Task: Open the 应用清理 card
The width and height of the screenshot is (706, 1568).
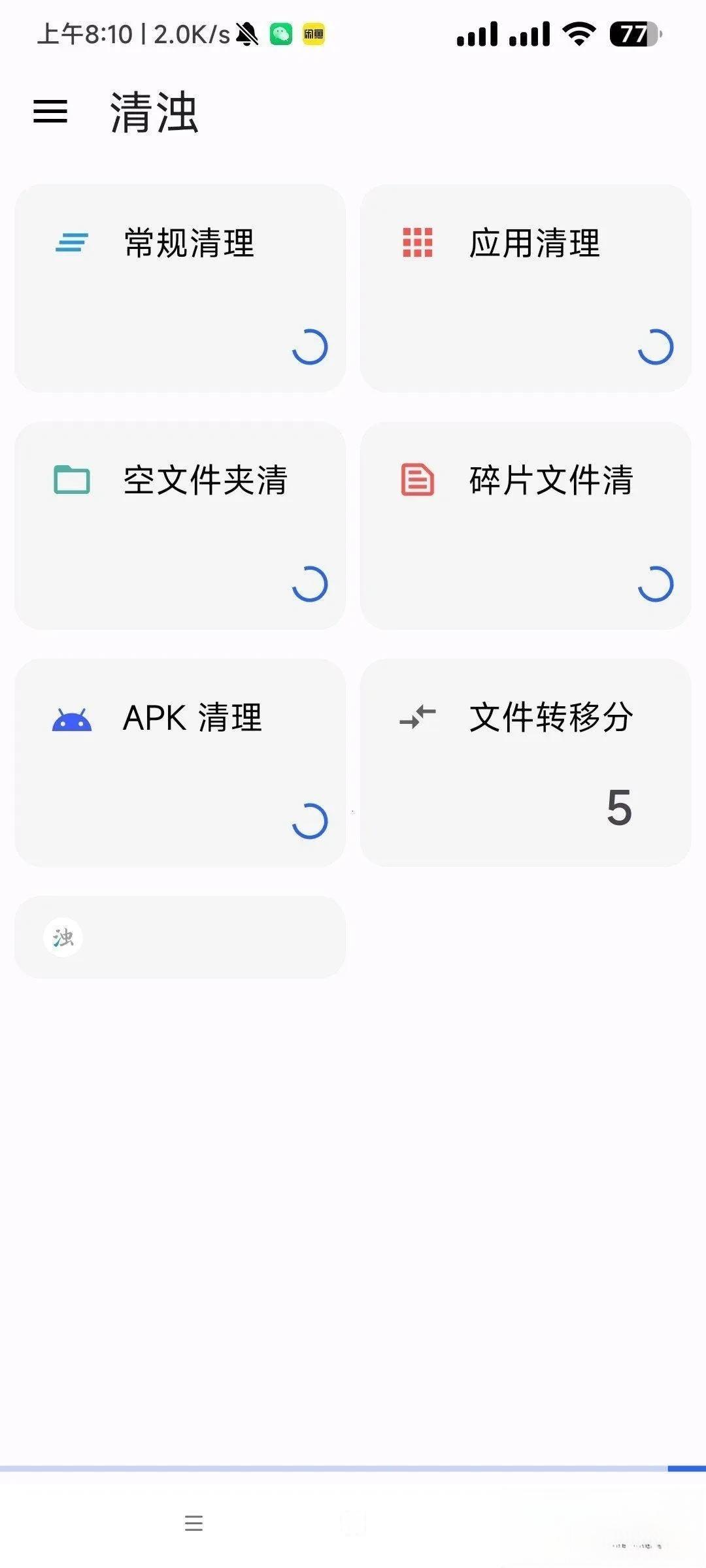Action: [x=525, y=287]
